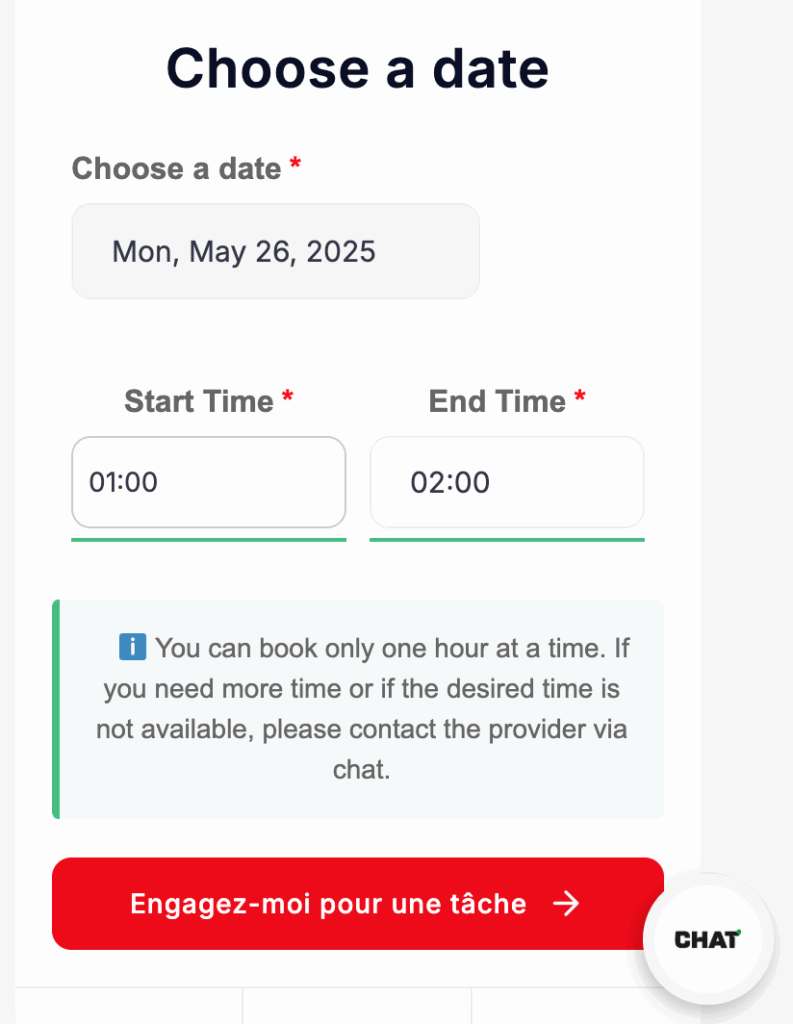Change the End Time field
The height and width of the screenshot is (1024, 793).
(x=507, y=482)
